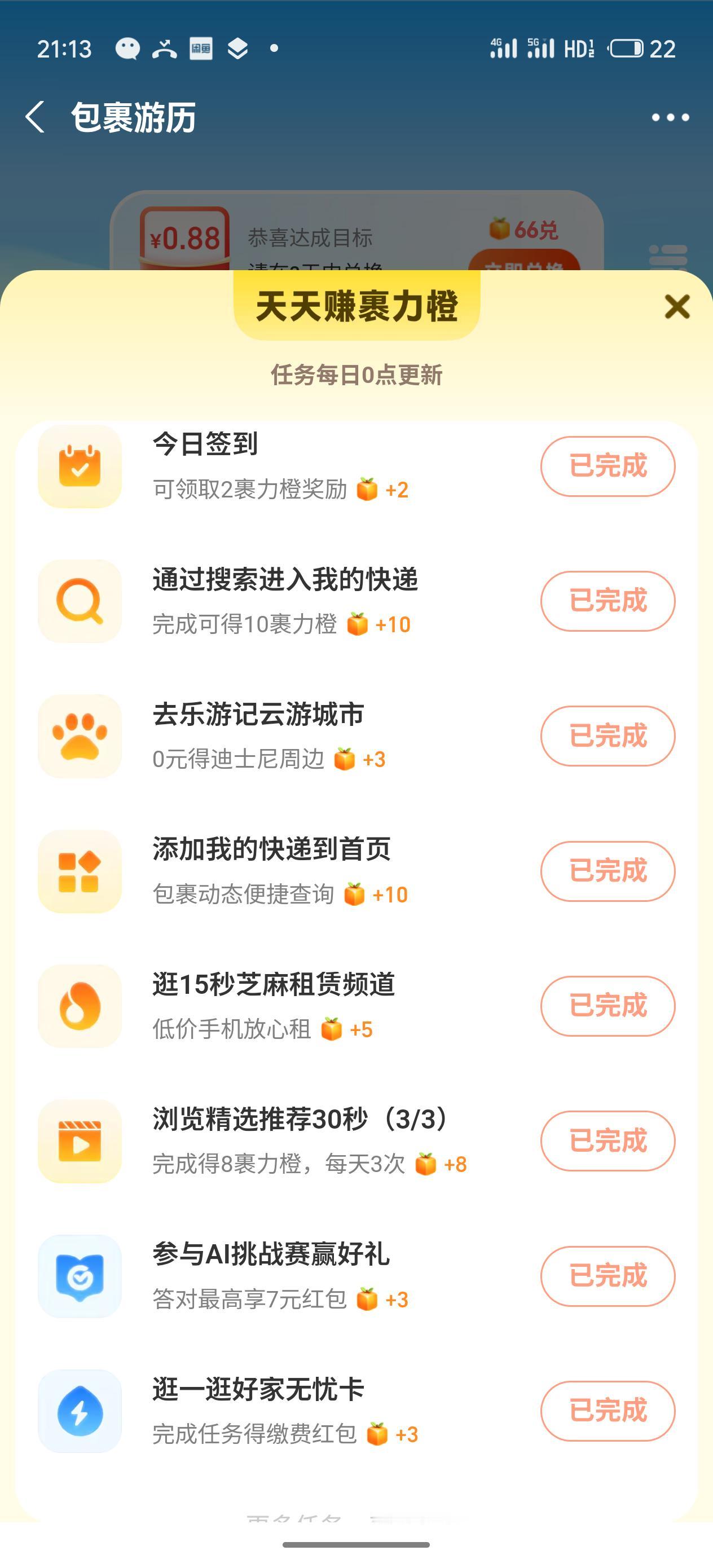Tap 已完成 for 通过搜索进入我的快递
The width and height of the screenshot is (713, 1568).
(x=607, y=601)
